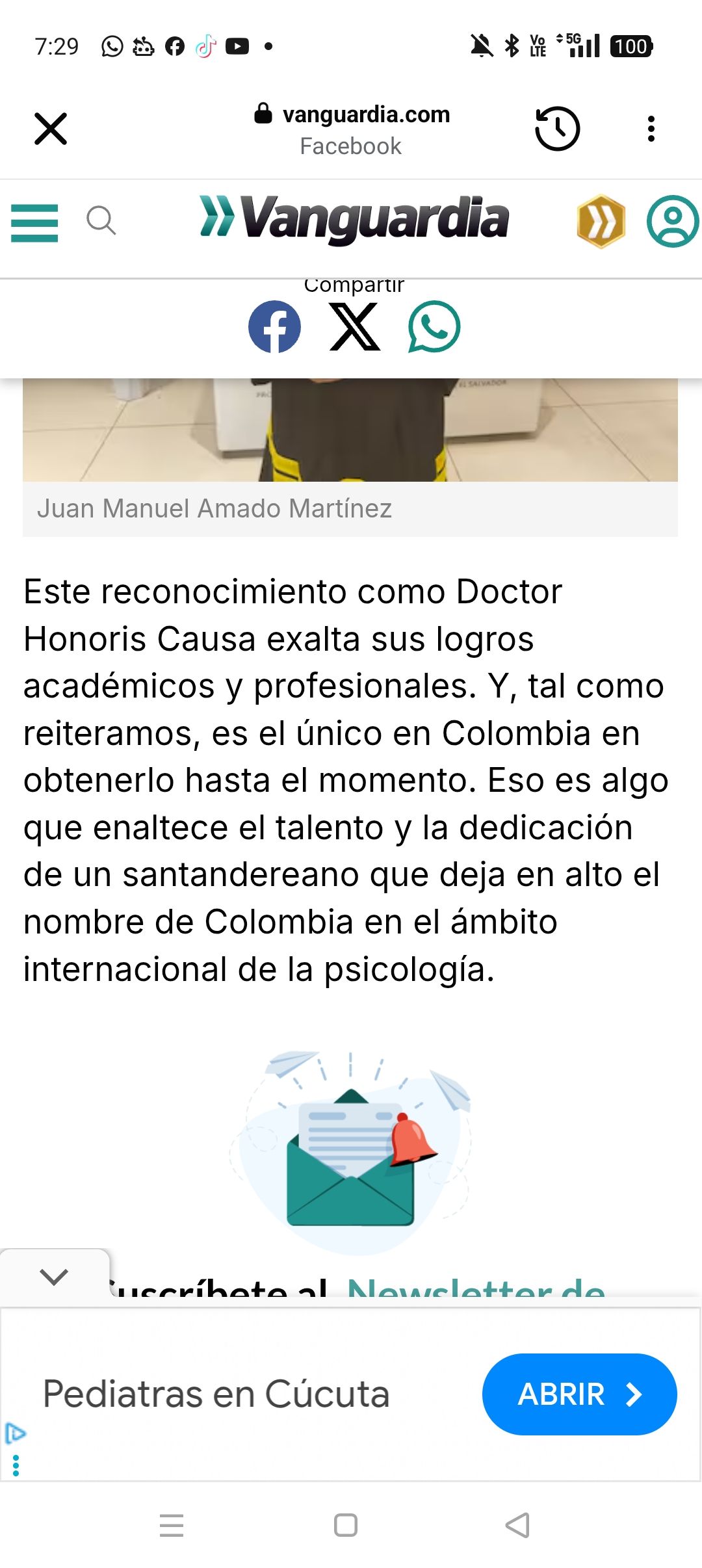Open the ad options dots
This screenshot has width=702, height=1568.
16,1465
